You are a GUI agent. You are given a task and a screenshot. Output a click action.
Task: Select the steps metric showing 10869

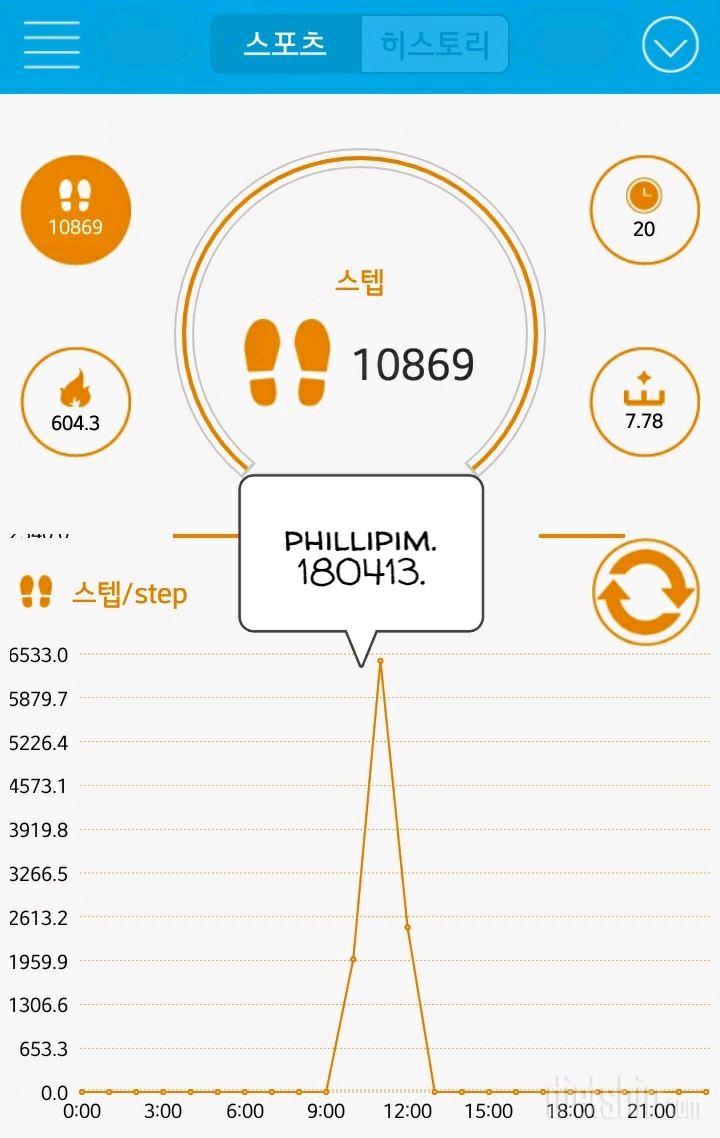click(76, 210)
